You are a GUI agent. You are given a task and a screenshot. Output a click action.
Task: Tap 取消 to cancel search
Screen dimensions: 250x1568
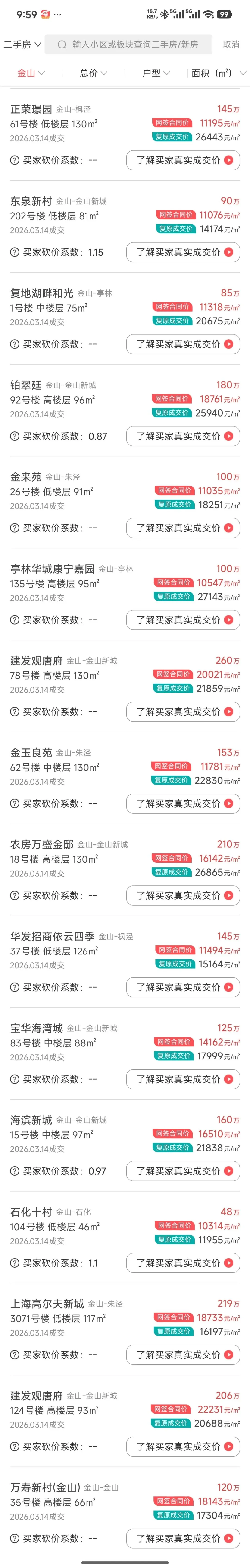(231, 45)
